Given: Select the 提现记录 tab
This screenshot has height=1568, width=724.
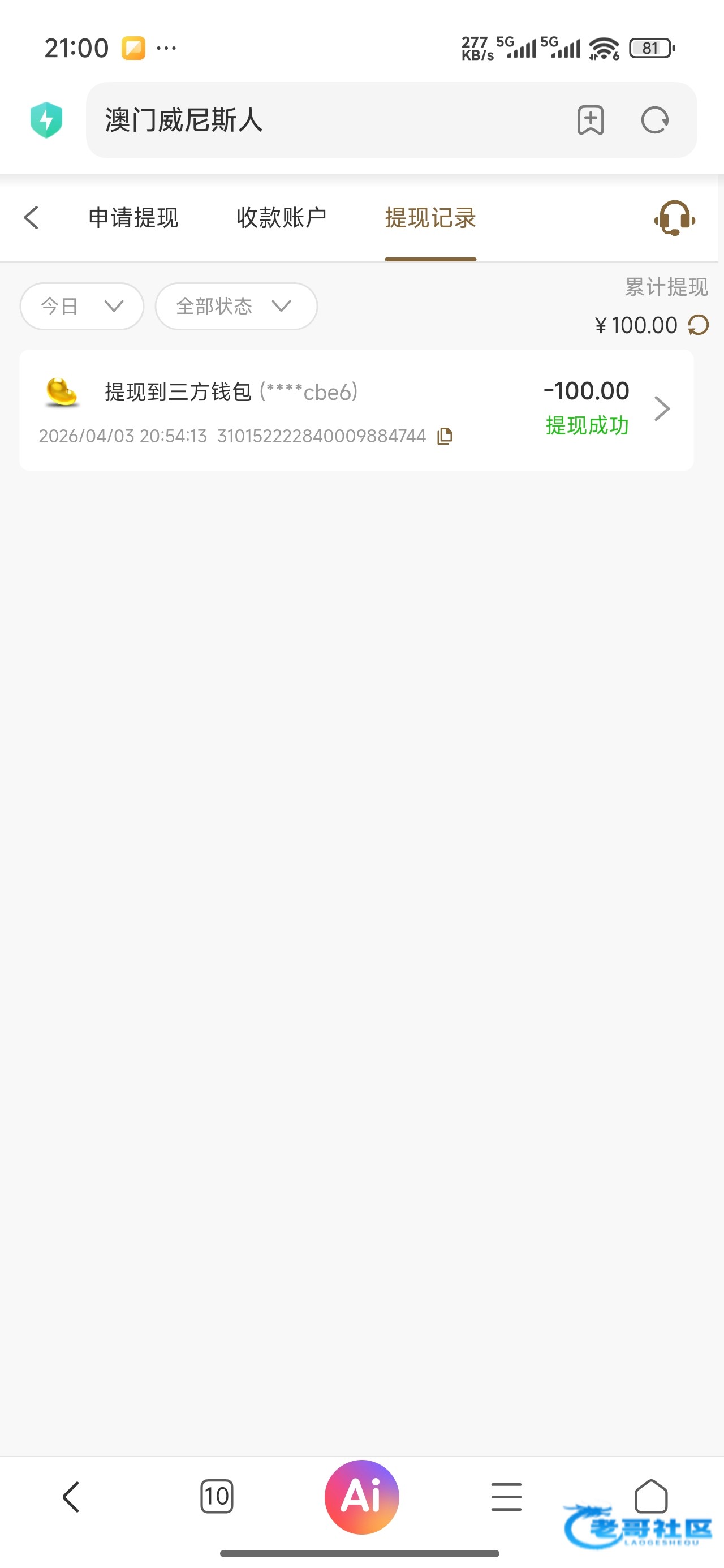Looking at the screenshot, I should click(430, 217).
